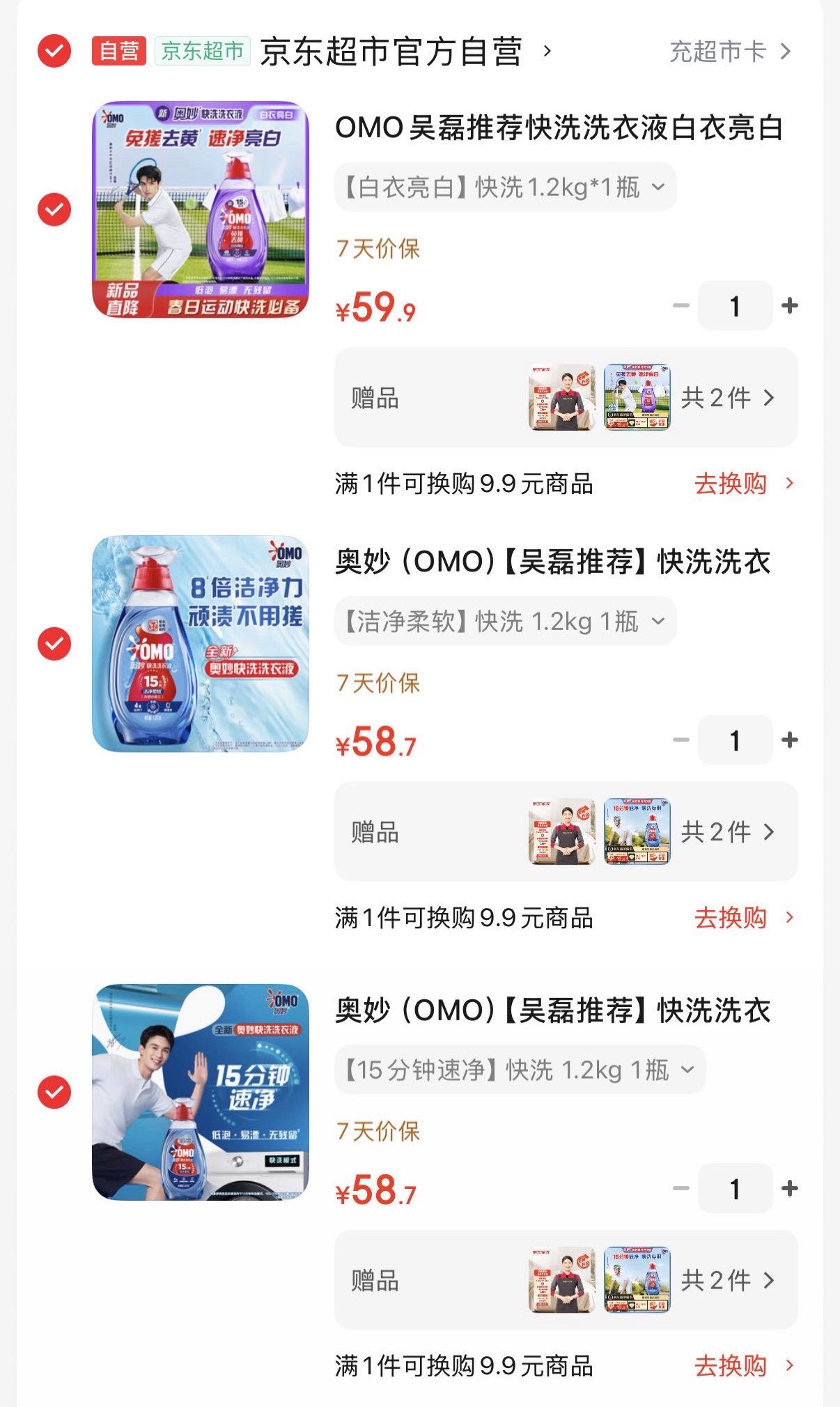
Task: Deselect the OMO 白衣亮白 laundry liquid item
Action: pyautogui.click(x=54, y=209)
